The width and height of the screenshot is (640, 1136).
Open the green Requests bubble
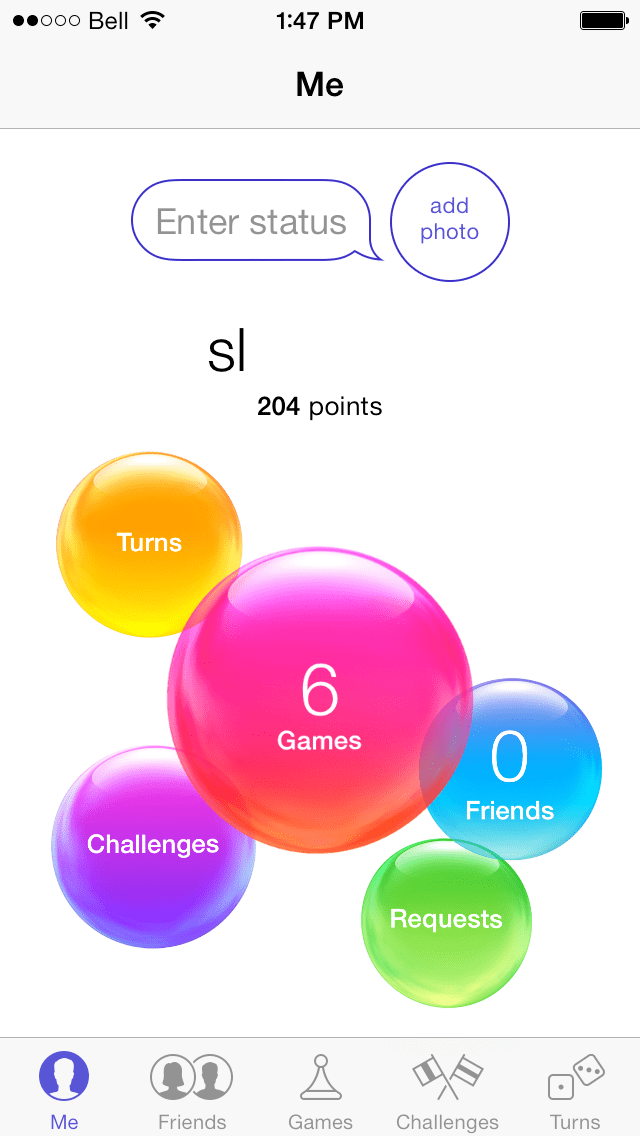pos(446,922)
